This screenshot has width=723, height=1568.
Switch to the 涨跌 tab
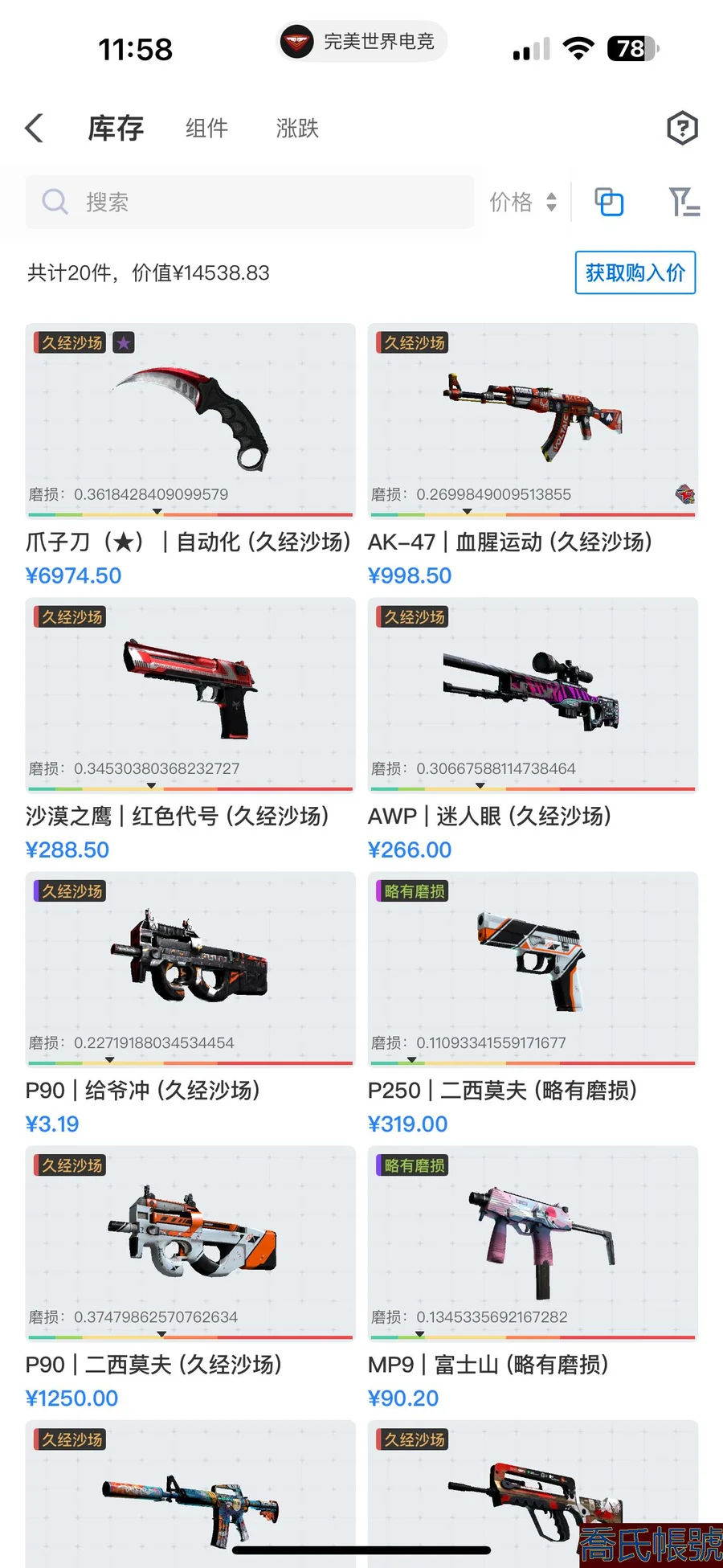pos(297,128)
